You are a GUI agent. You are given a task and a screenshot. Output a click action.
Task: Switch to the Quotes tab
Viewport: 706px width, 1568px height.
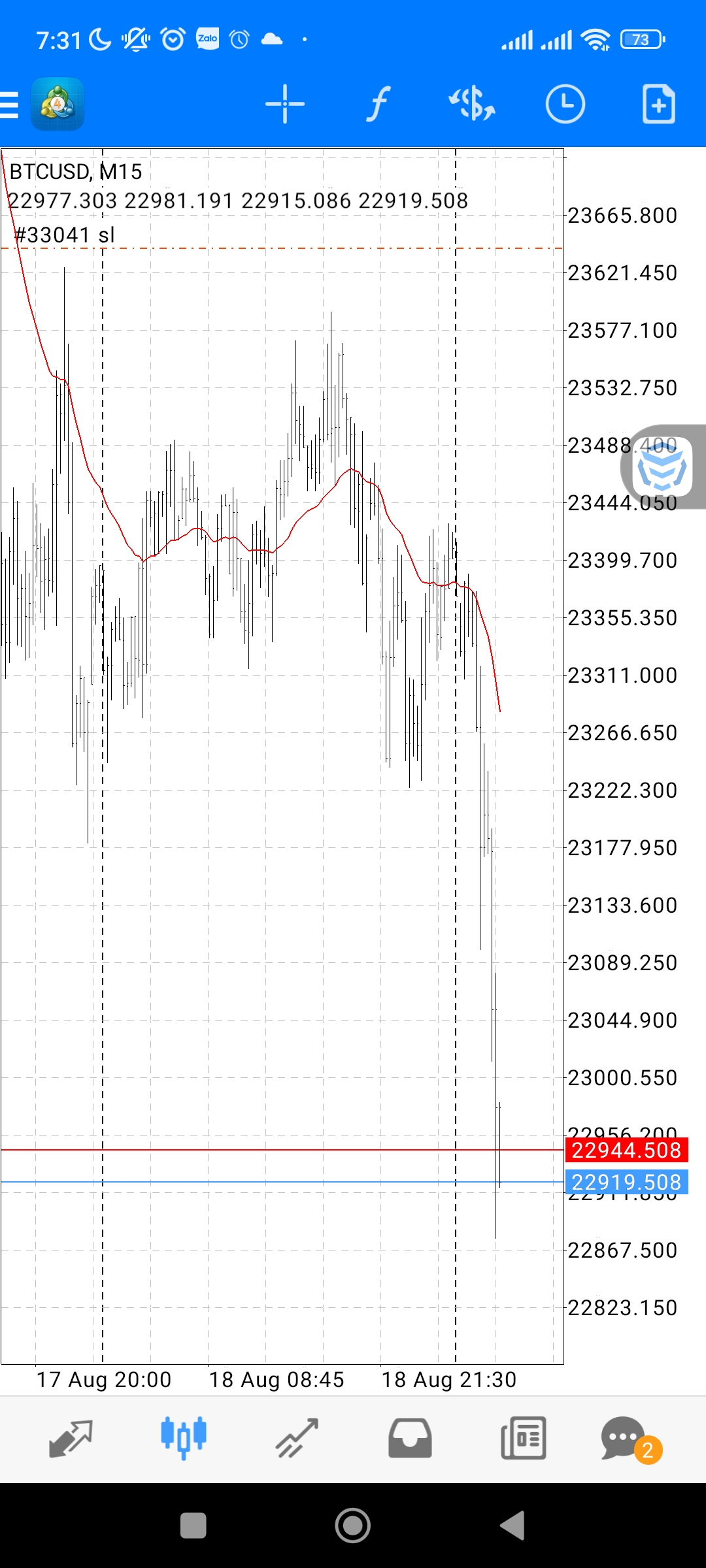71,1439
